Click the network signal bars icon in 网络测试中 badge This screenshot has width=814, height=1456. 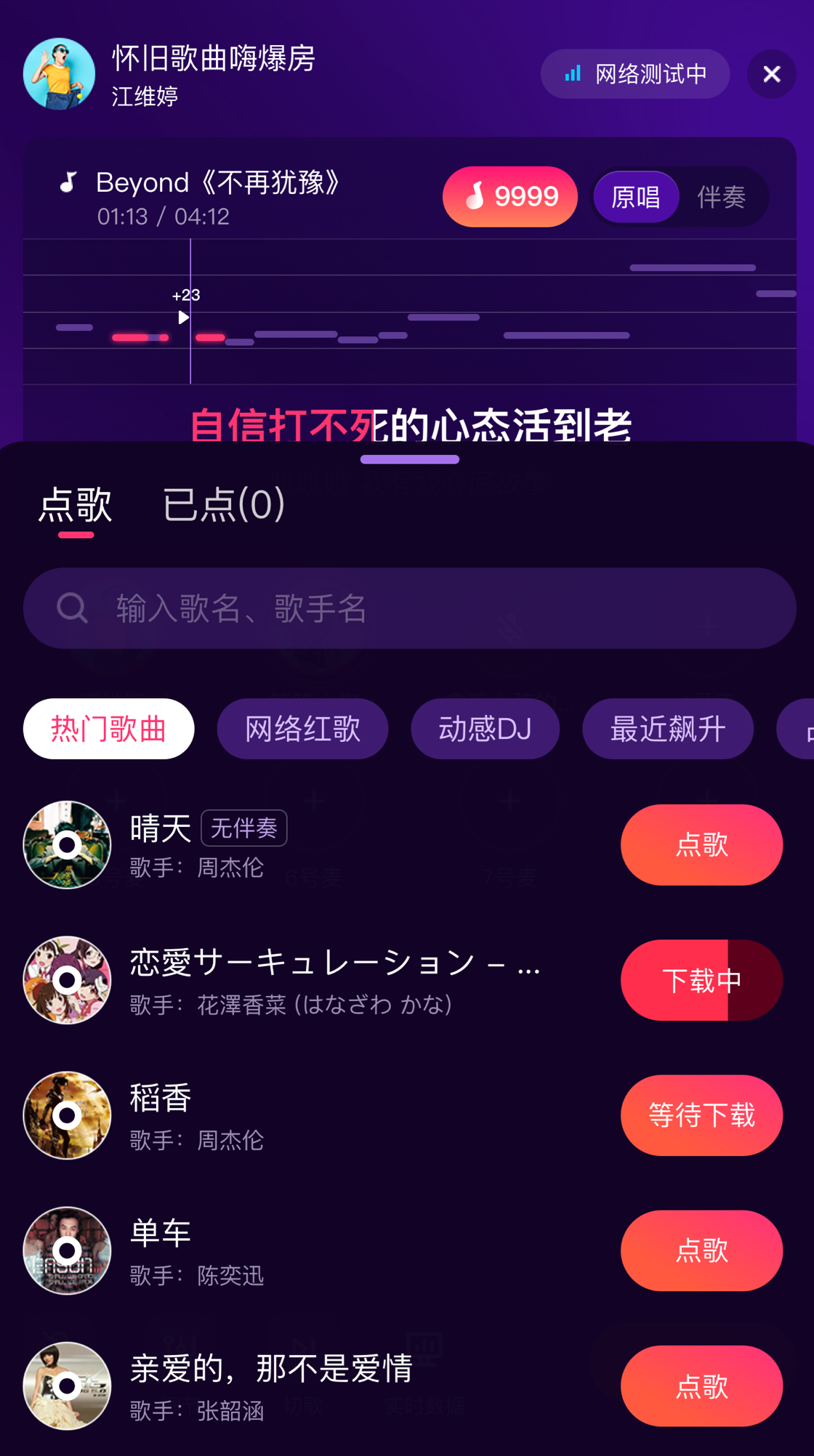tap(574, 73)
